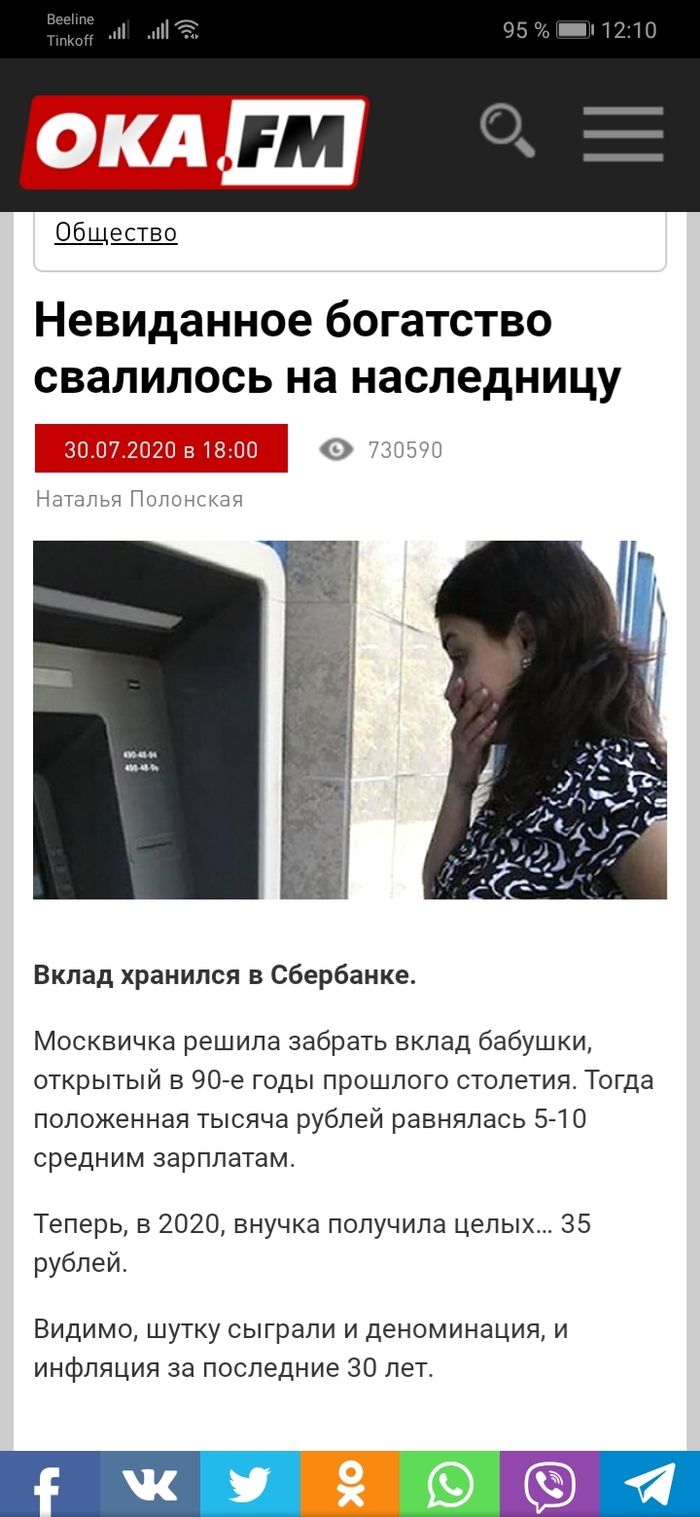
Task: Share article via Viber
Action: click(x=549, y=1485)
